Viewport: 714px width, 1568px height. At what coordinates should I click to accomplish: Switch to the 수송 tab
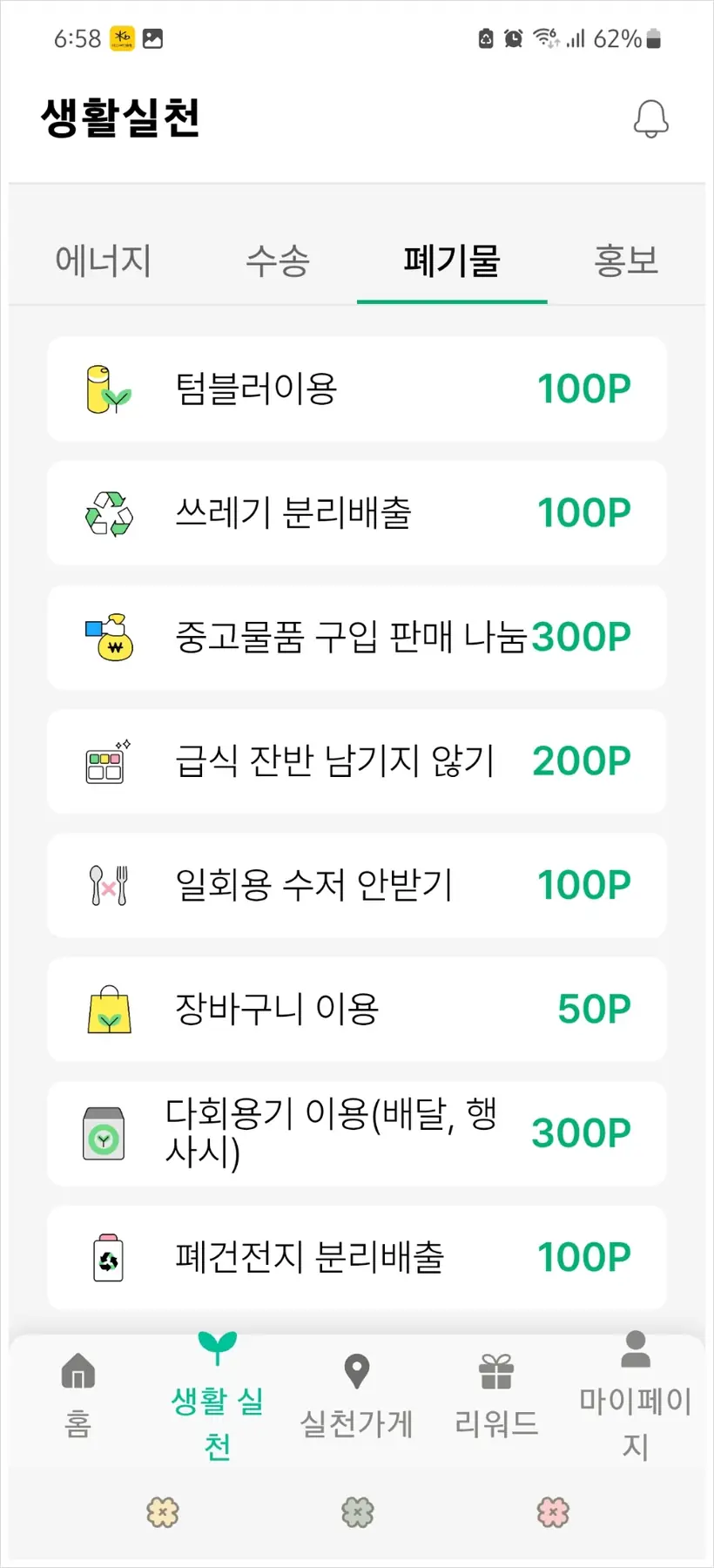click(278, 260)
